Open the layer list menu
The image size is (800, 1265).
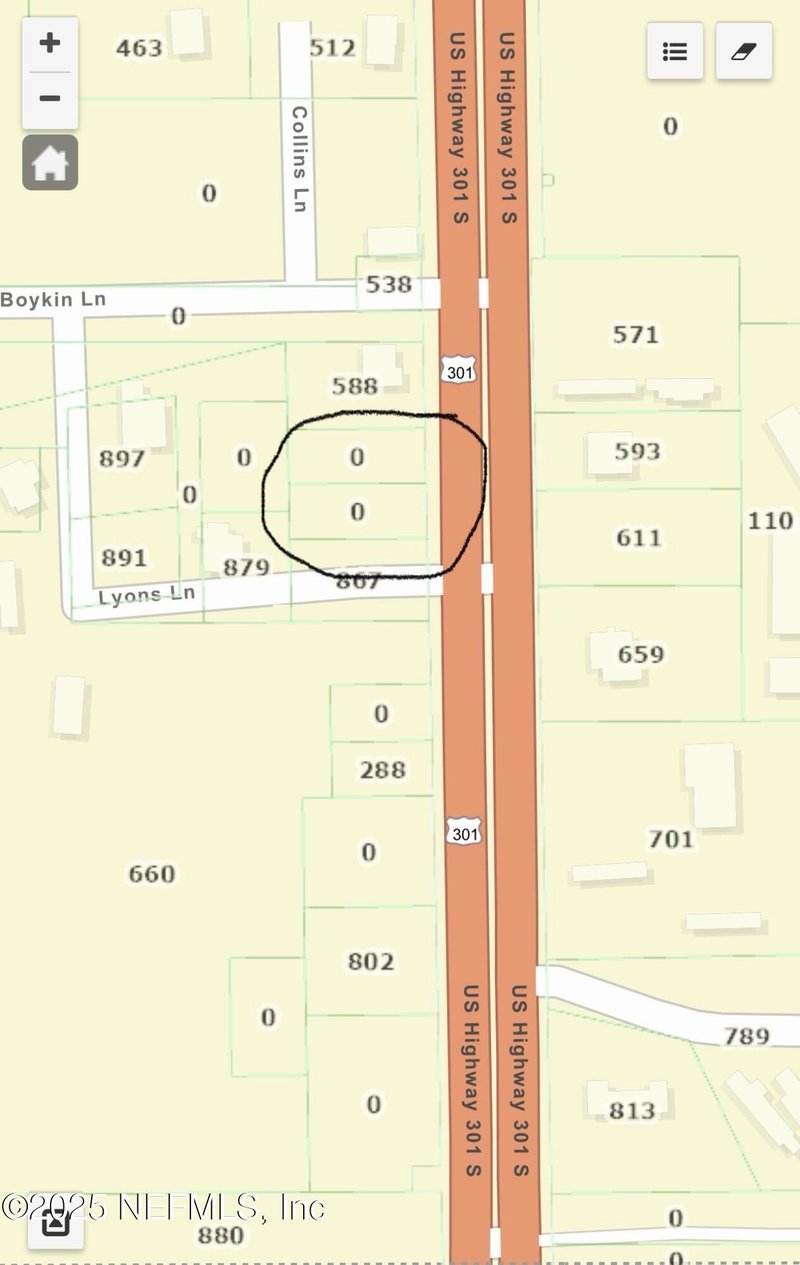pyautogui.click(x=675, y=51)
